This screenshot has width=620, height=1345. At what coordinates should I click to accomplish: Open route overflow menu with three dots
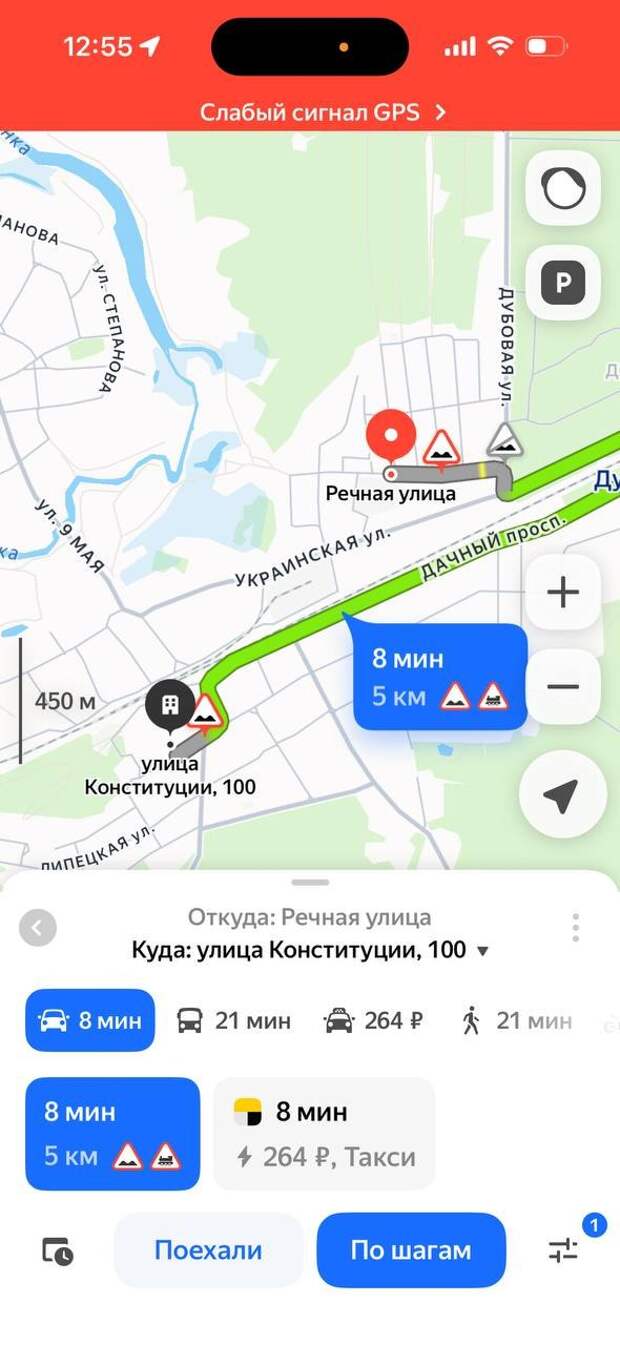pyautogui.click(x=575, y=928)
